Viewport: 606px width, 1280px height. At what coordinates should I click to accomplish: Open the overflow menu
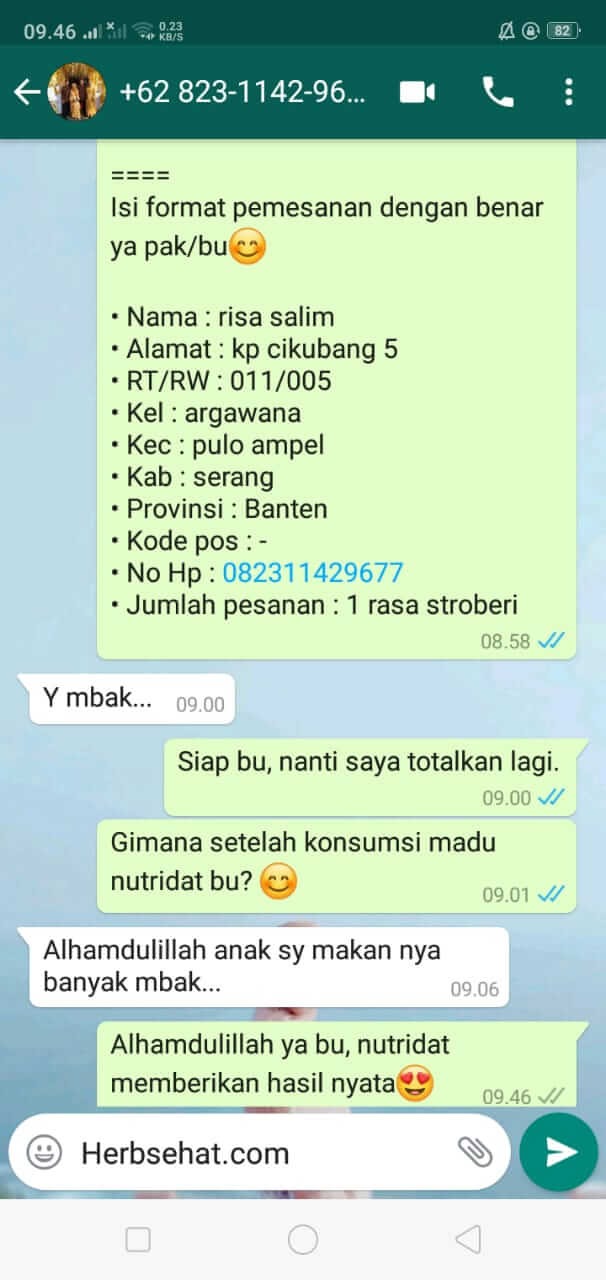coord(568,93)
